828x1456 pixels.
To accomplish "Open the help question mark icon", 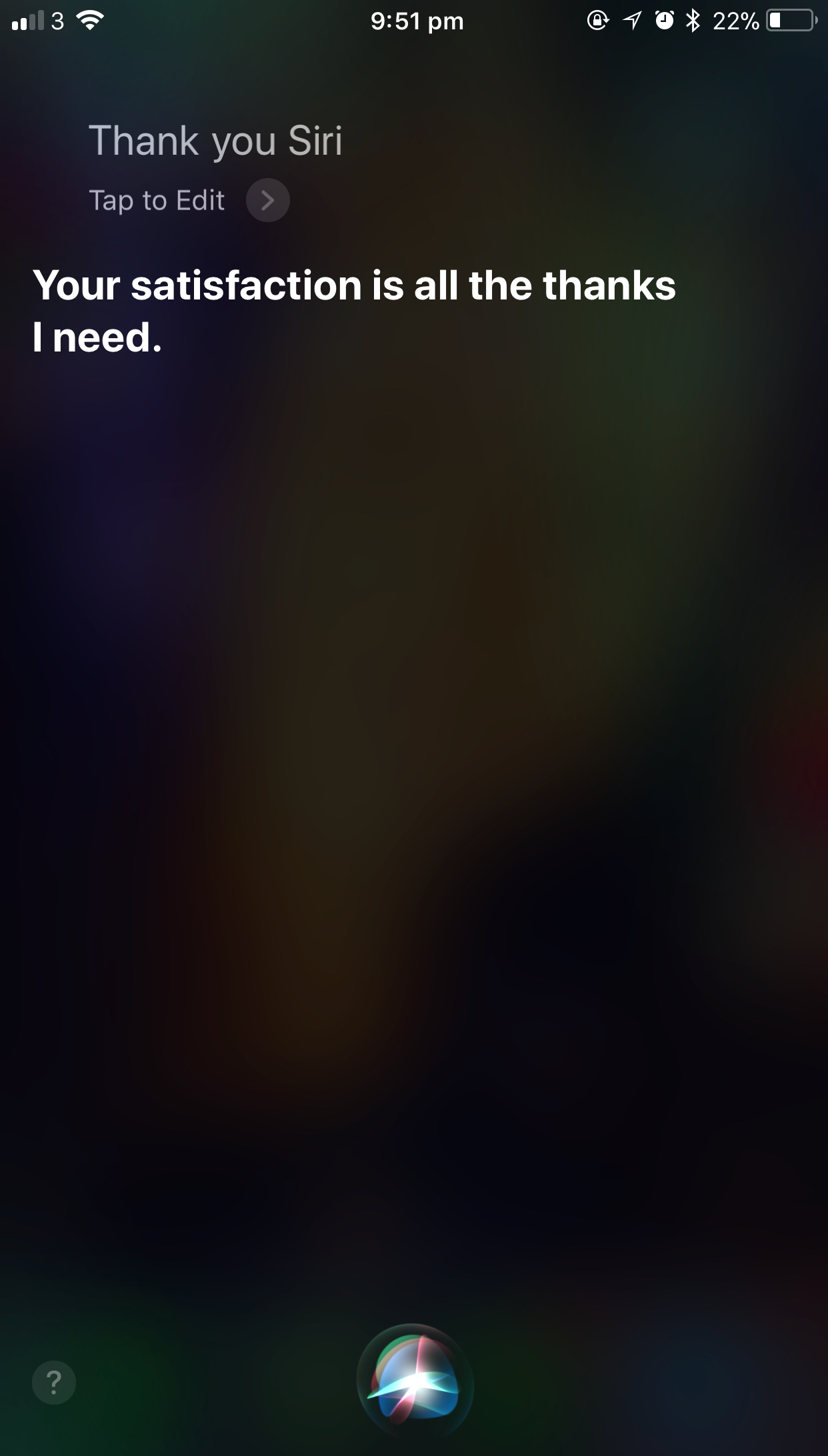I will pyautogui.click(x=54, y=1382).
